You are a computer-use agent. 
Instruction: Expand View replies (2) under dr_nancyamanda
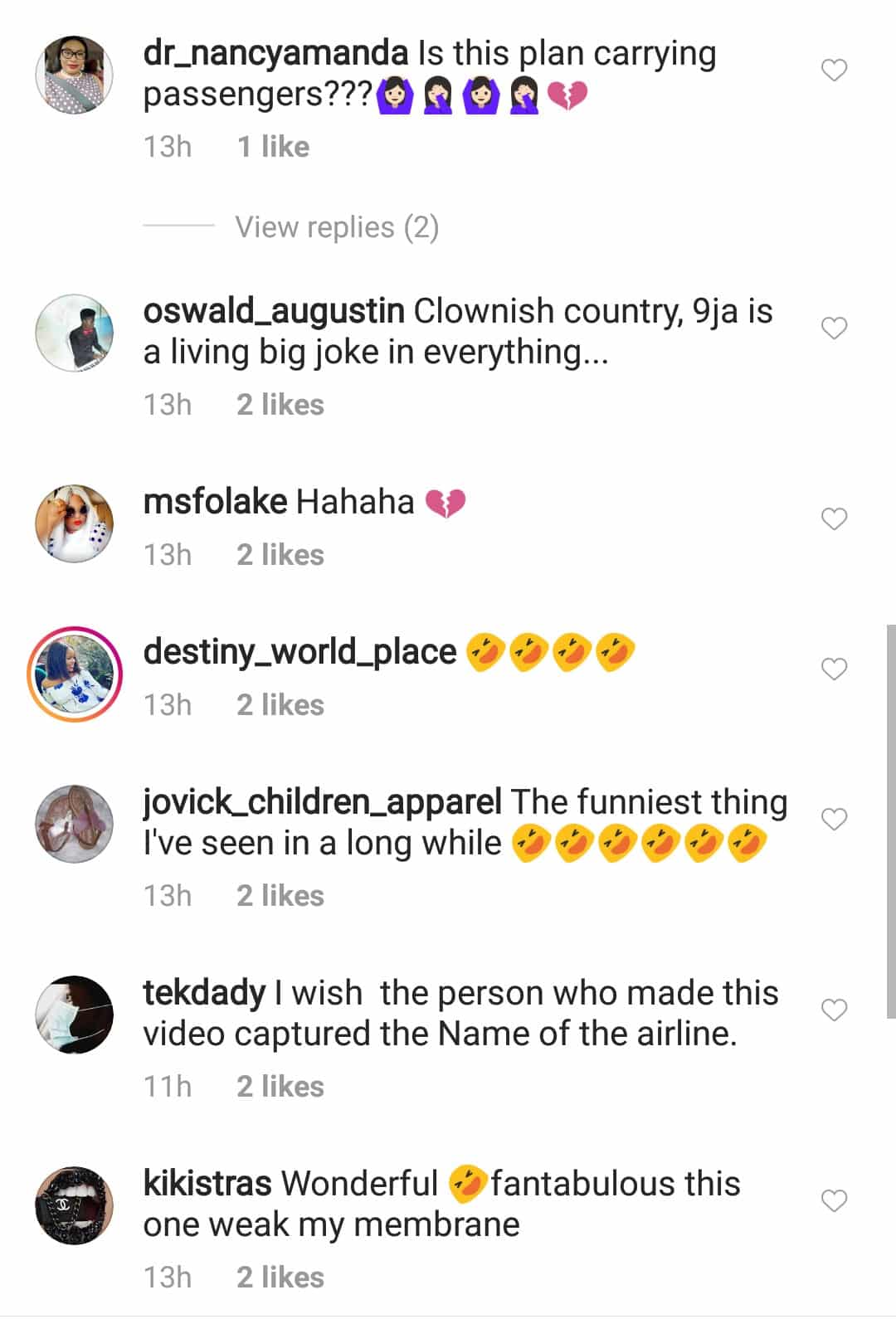[x=336, y=226]
